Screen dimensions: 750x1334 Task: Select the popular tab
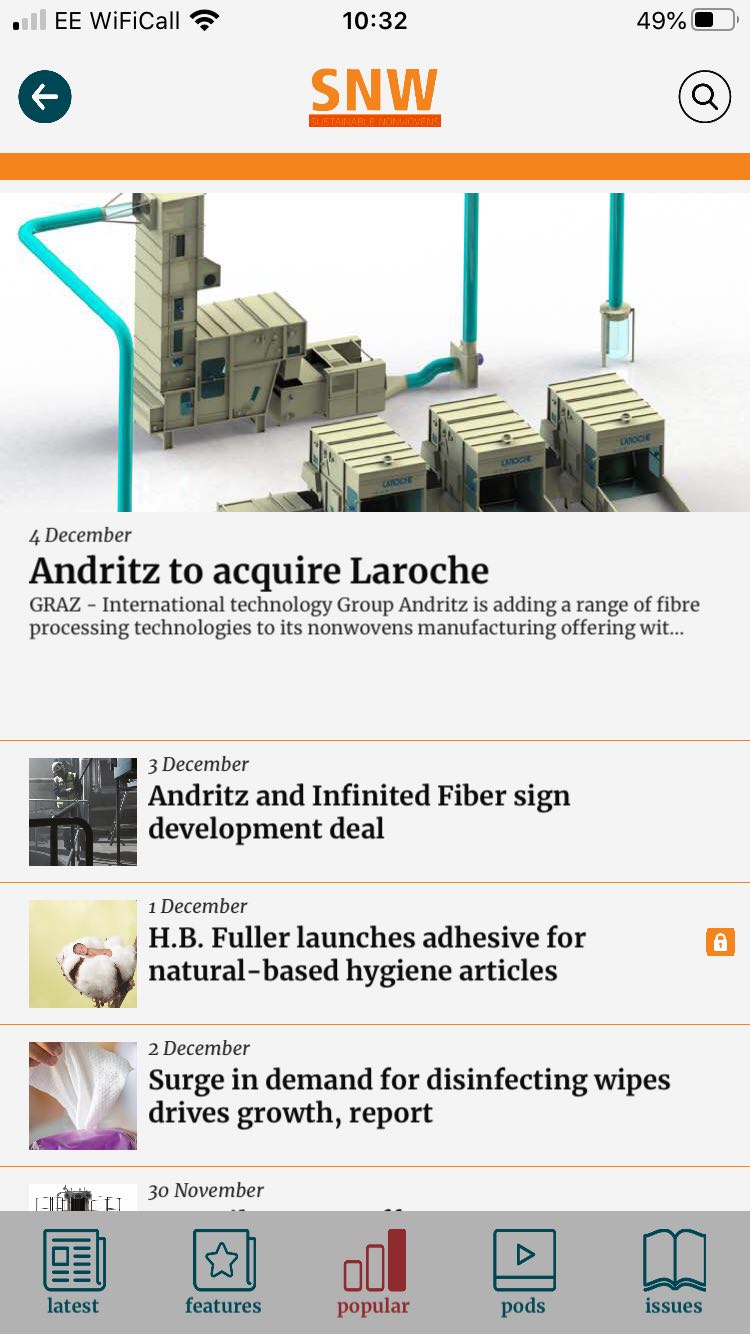374,1272
